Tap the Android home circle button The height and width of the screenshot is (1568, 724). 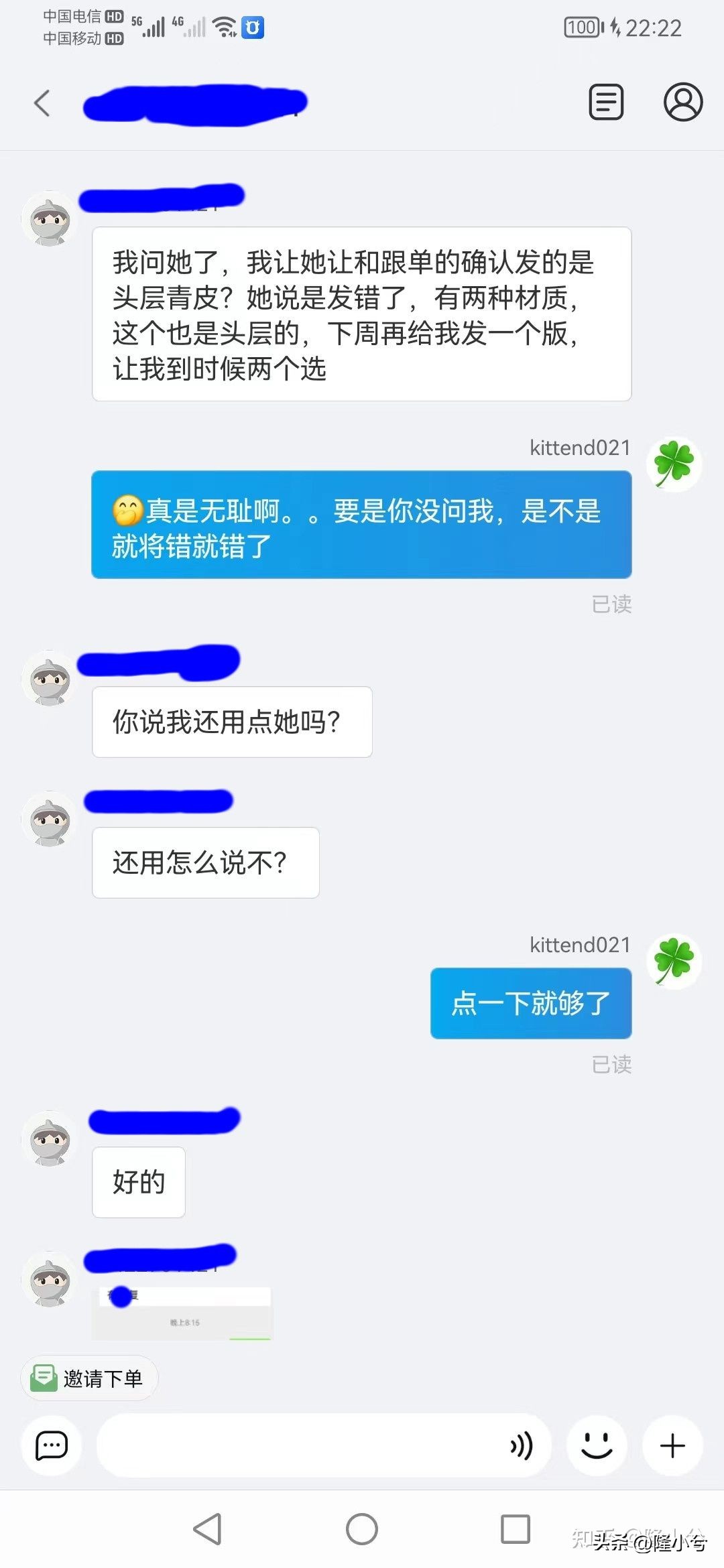click(x=362, y=1530)
